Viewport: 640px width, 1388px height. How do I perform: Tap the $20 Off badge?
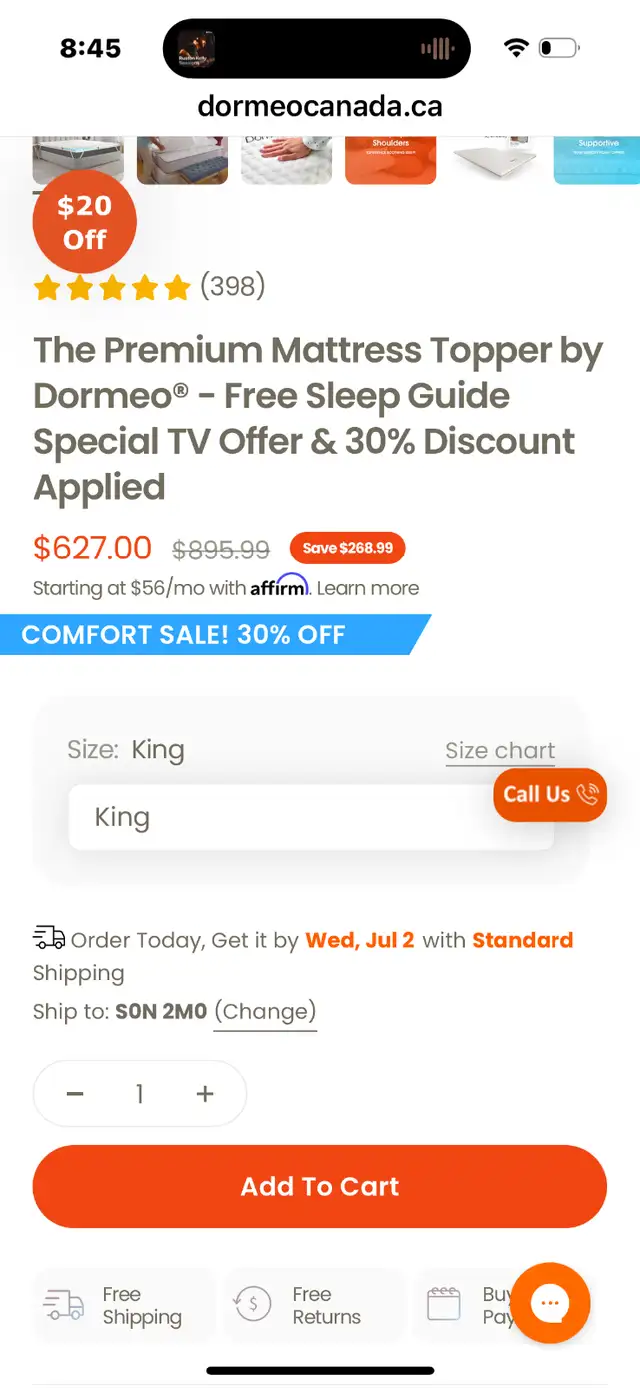click(84, 222)
